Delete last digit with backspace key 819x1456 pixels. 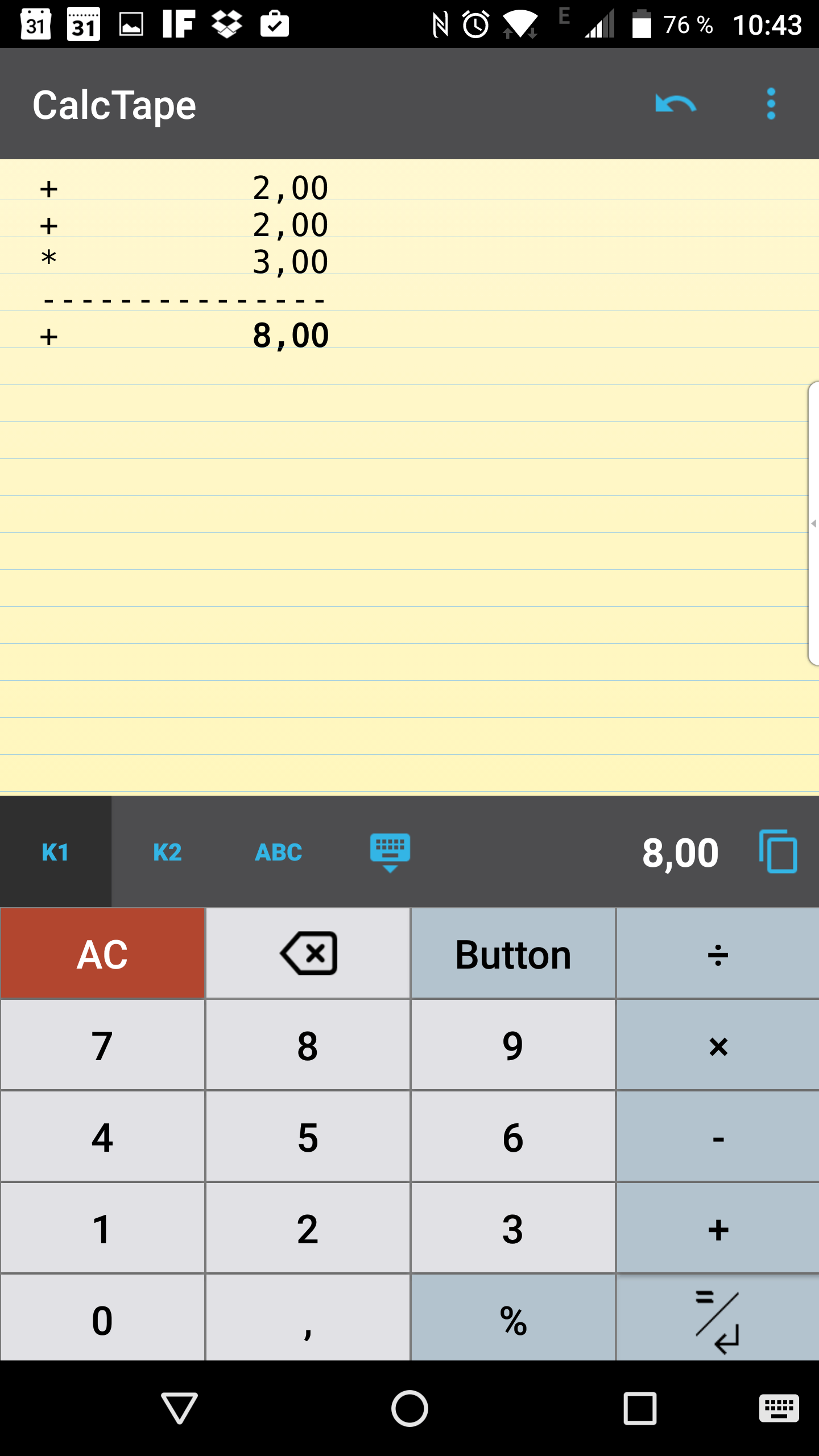[x=308, y=954]
